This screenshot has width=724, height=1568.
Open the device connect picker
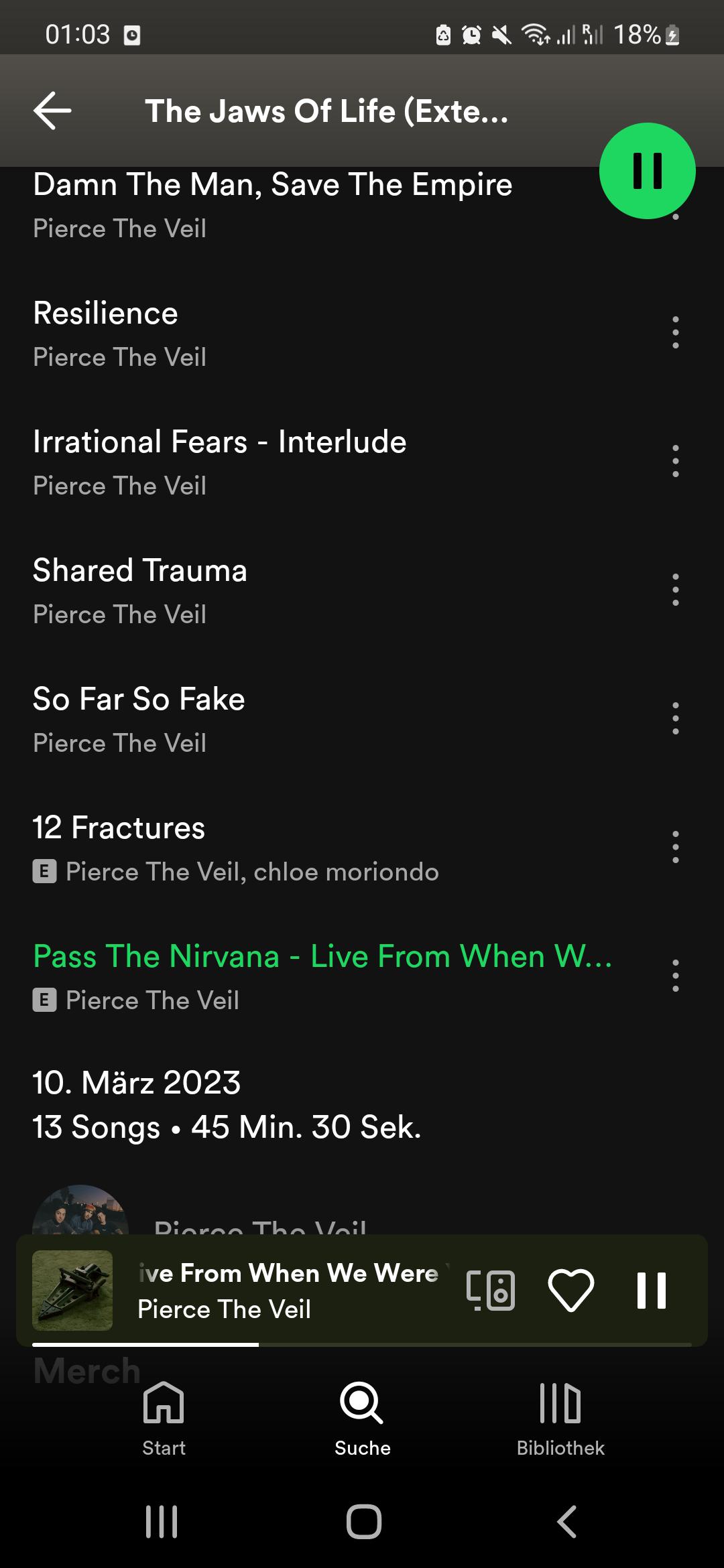pyautogui.click(x=491, y=1290)
